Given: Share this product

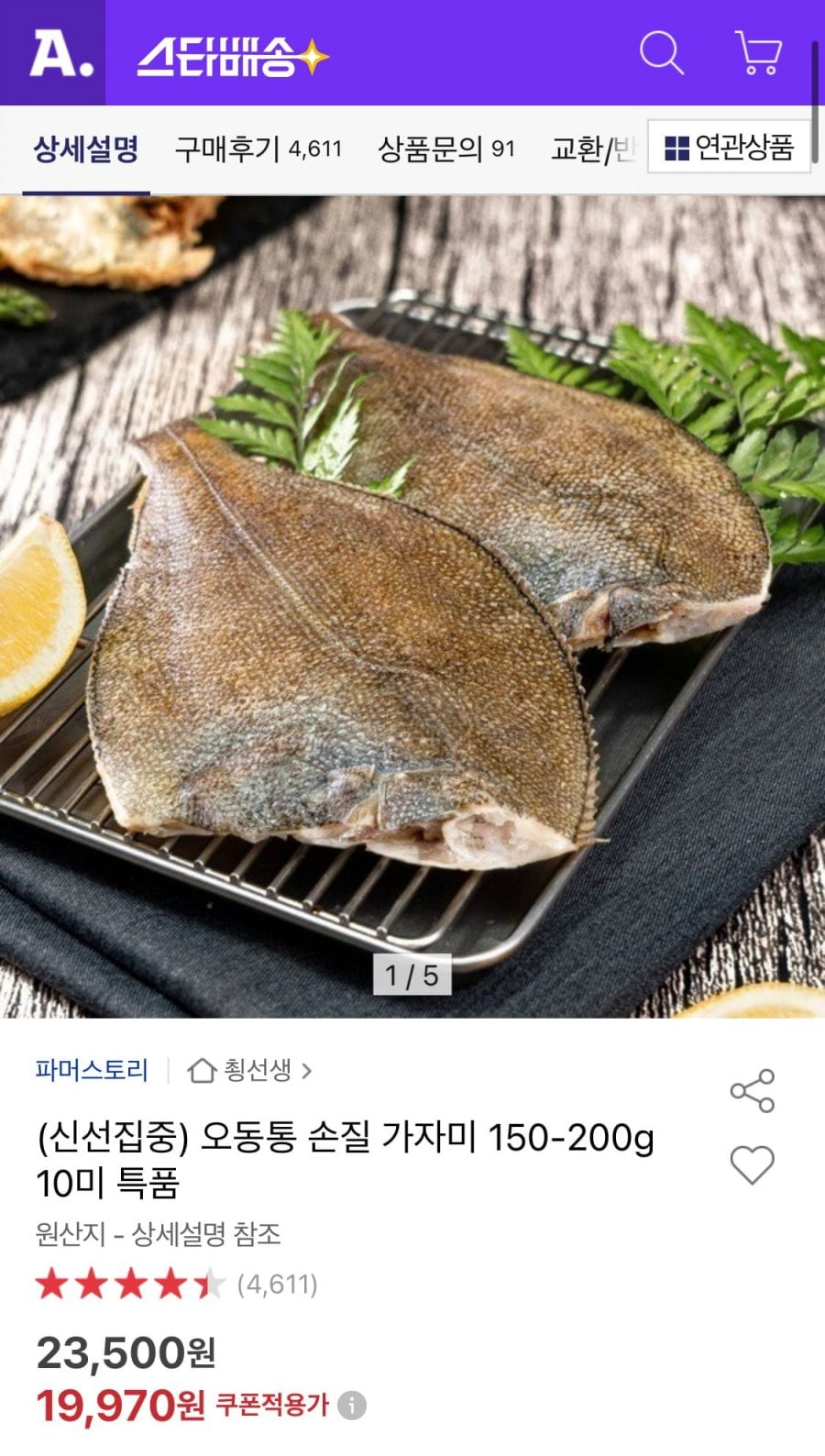Looking at the screenshot, I should point(753,1091).
